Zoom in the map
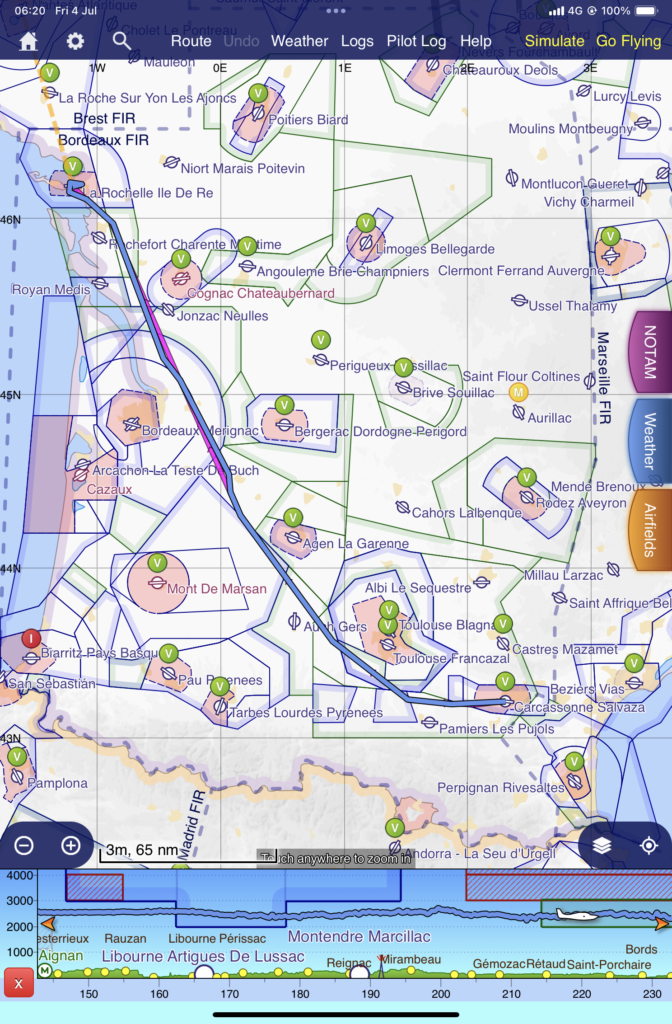Image resolution: width=672 pixels, height=1024 pixels. coord(71,846)
